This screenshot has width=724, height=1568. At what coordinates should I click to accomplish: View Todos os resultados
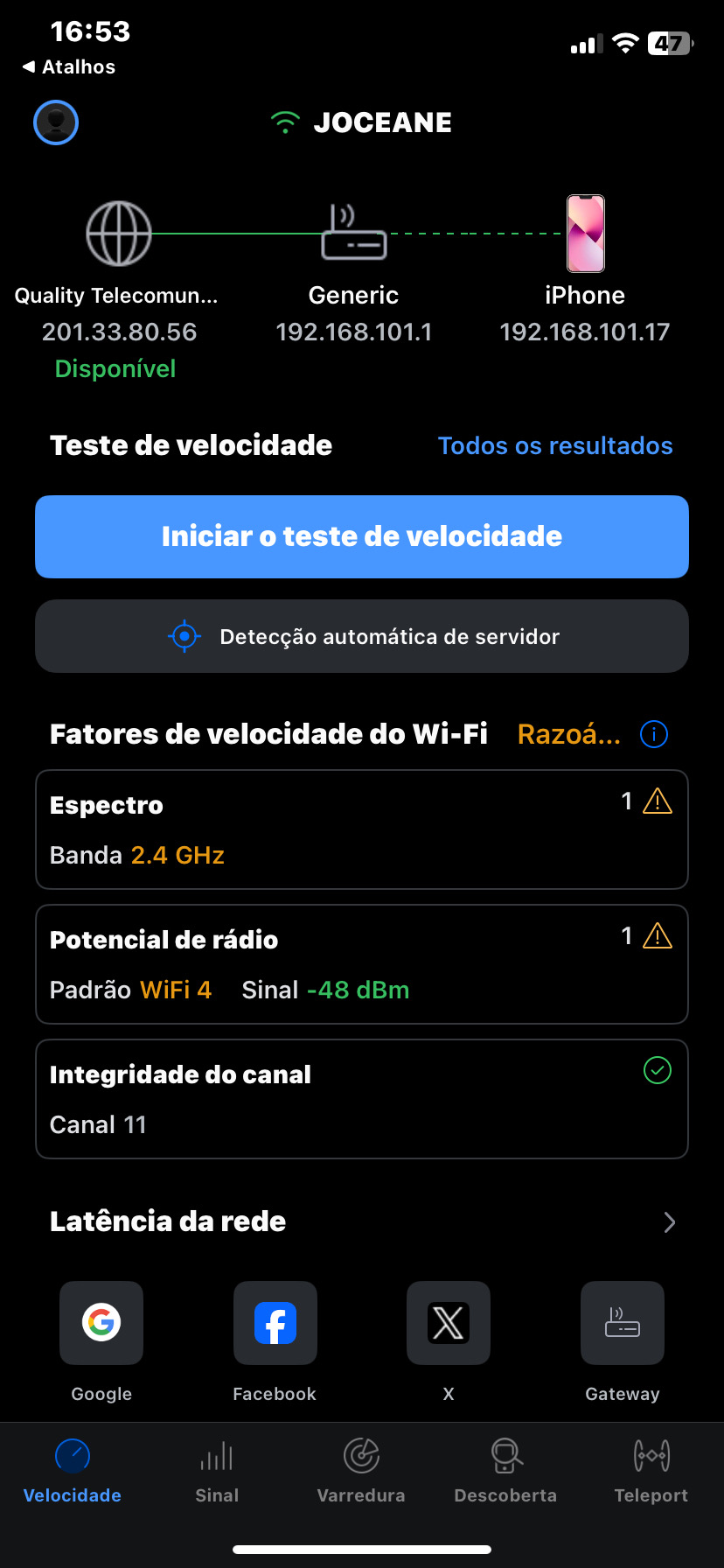tap(555, 445)
